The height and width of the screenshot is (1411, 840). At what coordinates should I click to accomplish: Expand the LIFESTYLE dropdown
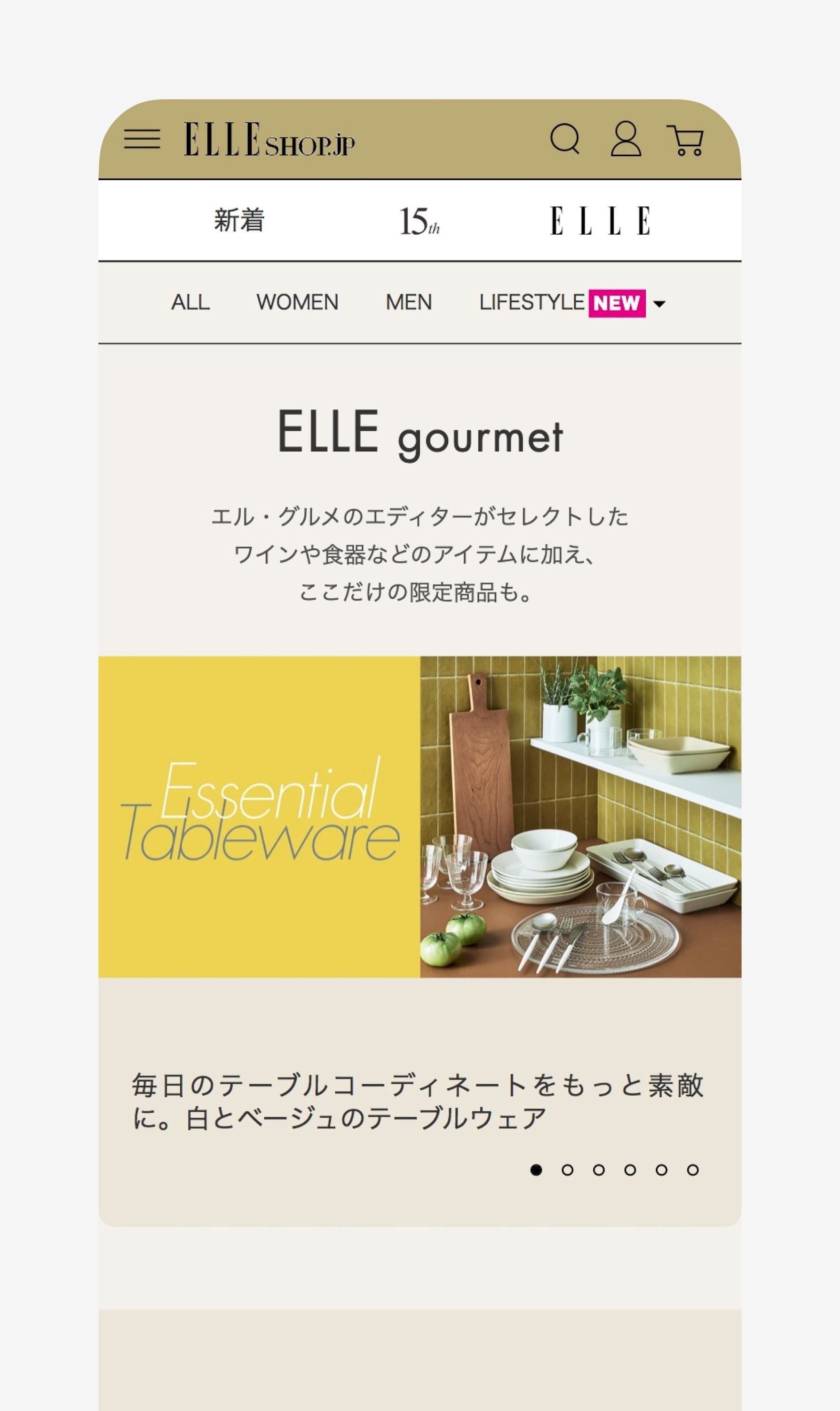coord(572,303)
